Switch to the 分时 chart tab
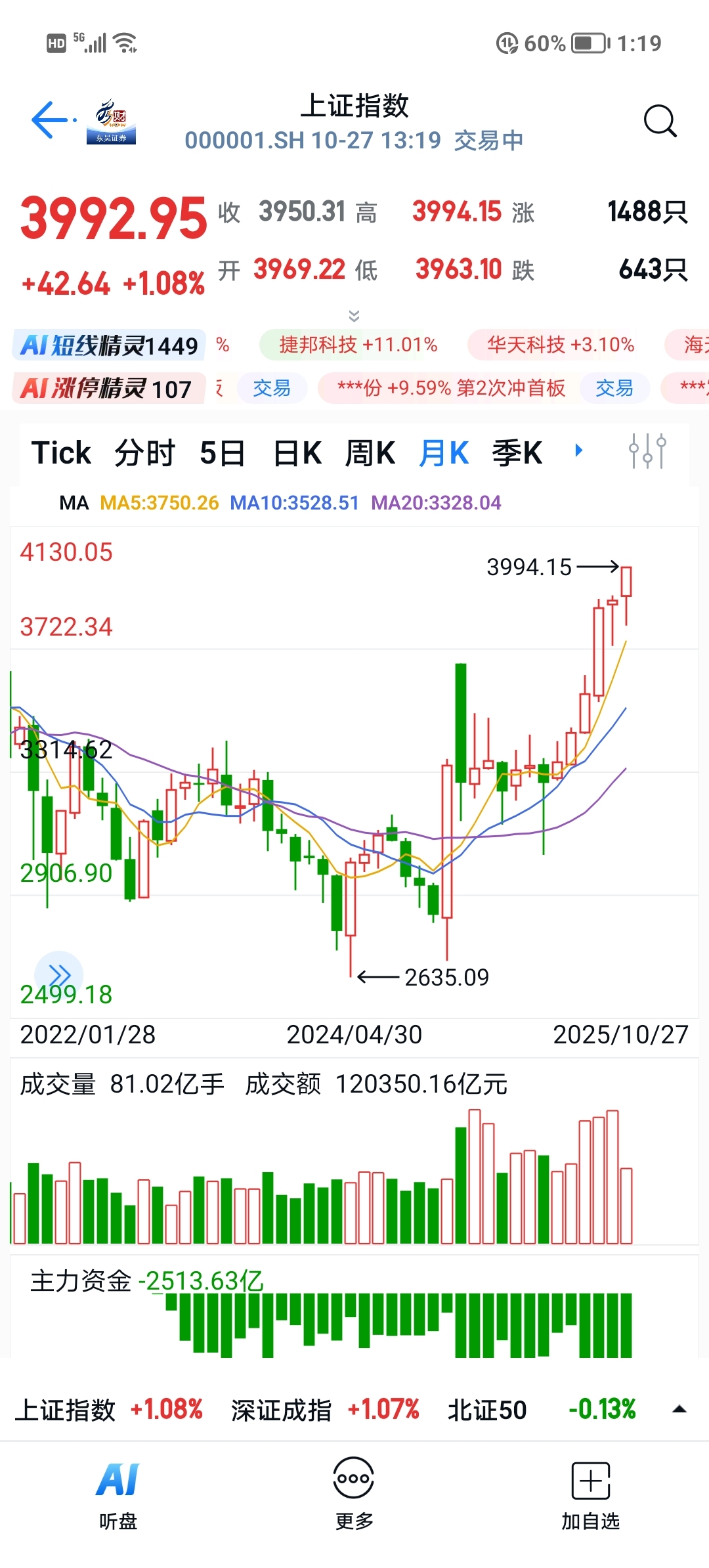Viewport: 709px width, 1568px height. pos(144,453)
